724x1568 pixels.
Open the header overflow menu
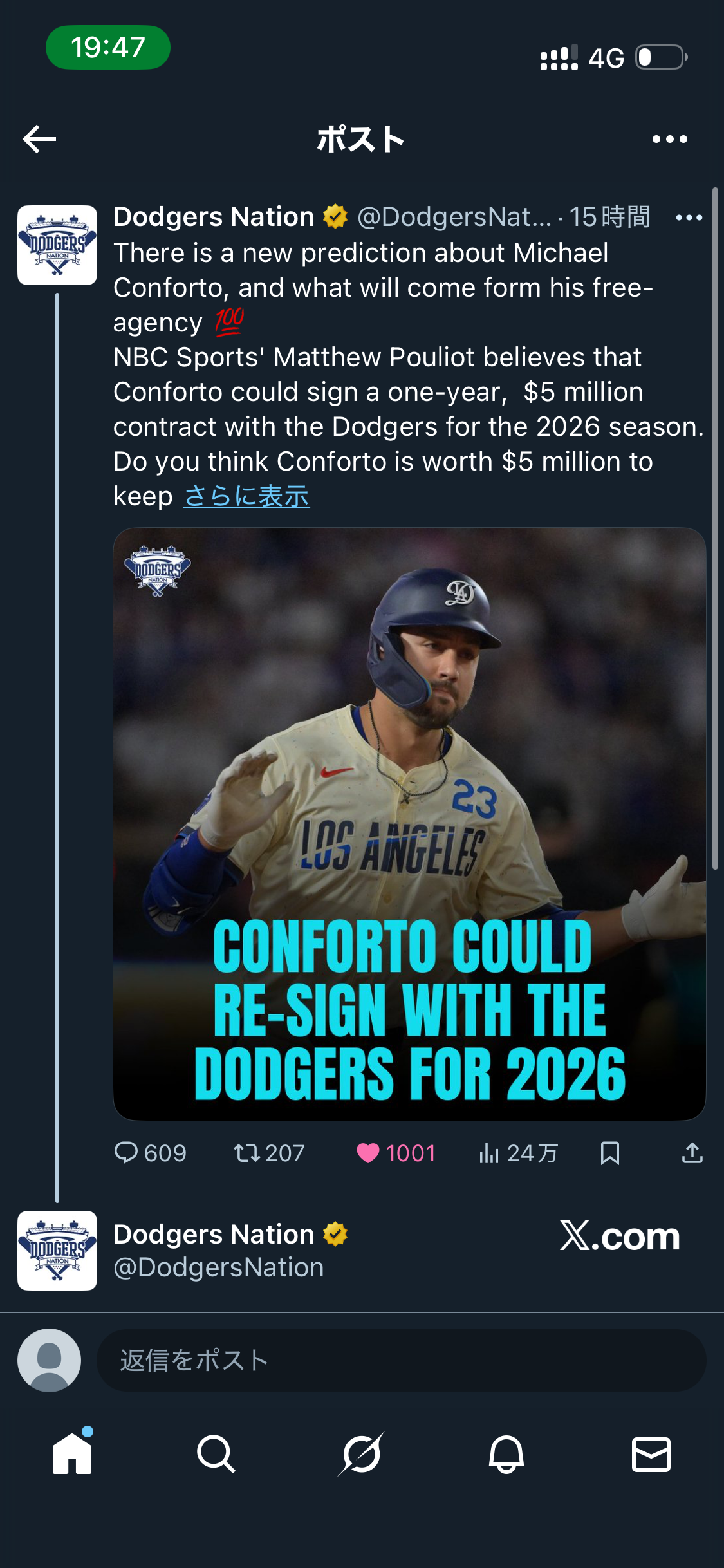[x=669, y=139]
